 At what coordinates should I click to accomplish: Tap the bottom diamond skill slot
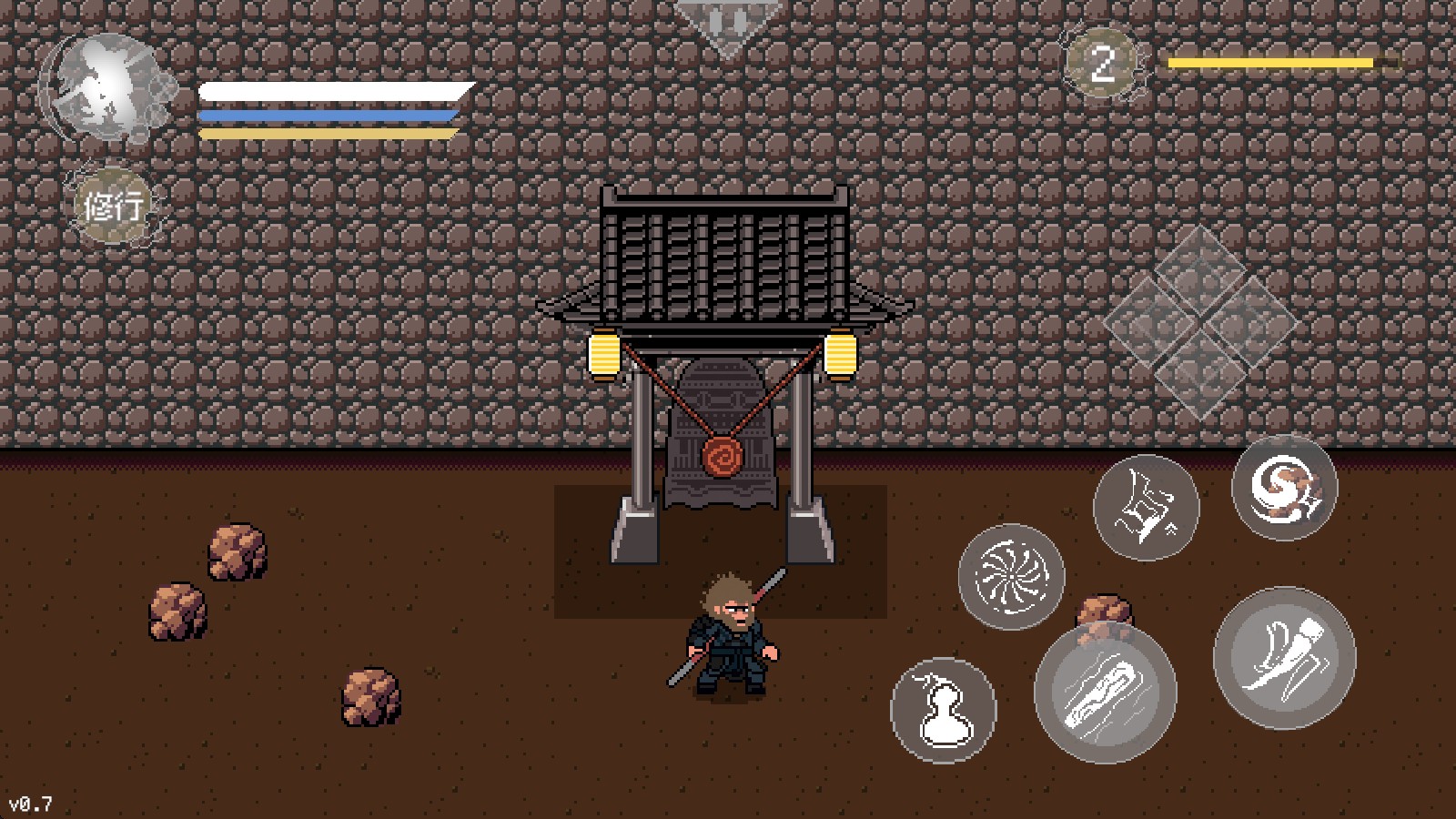1200,373
